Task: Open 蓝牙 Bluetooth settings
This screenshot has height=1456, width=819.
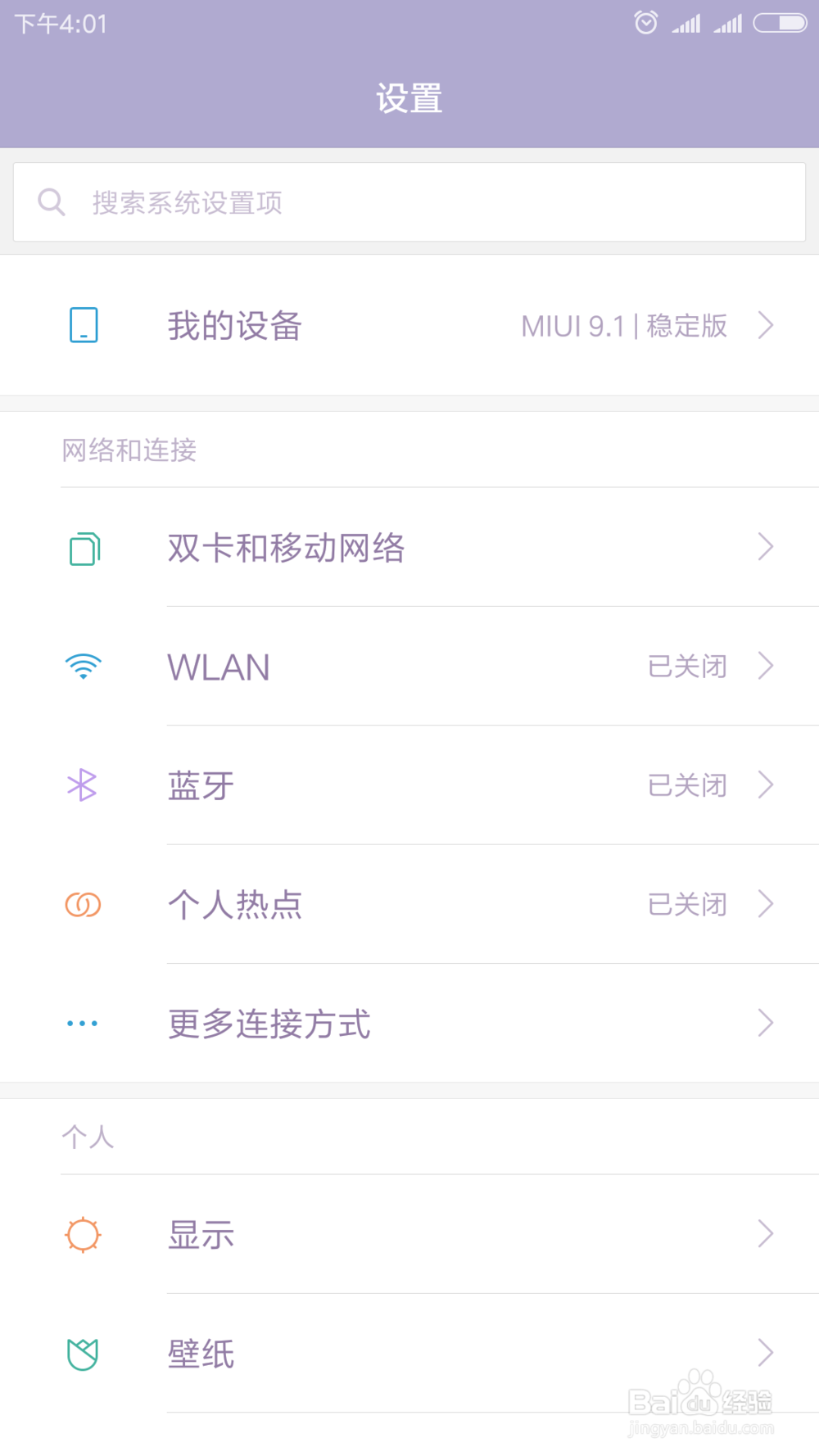Action: pos(409,785)
